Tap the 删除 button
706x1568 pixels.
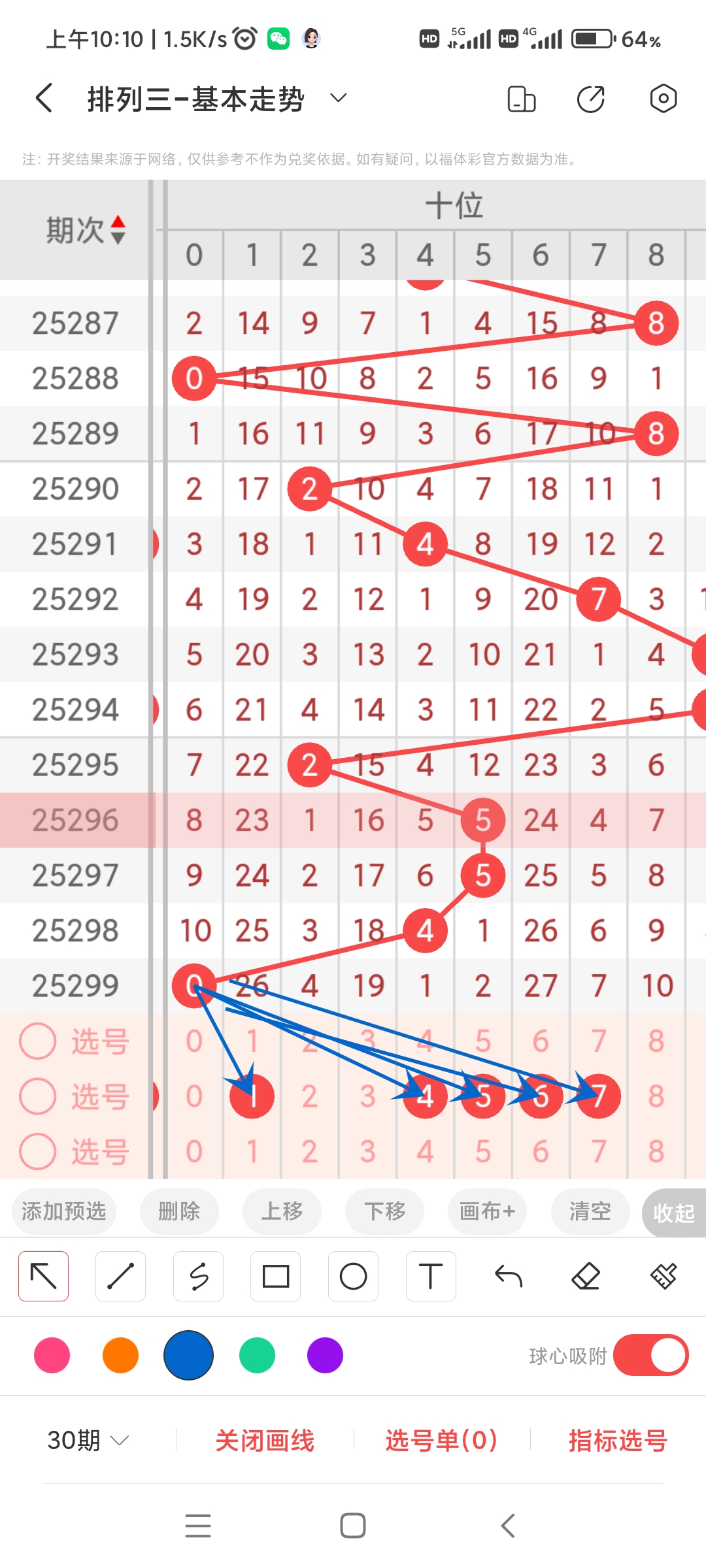pos(179,1212)
